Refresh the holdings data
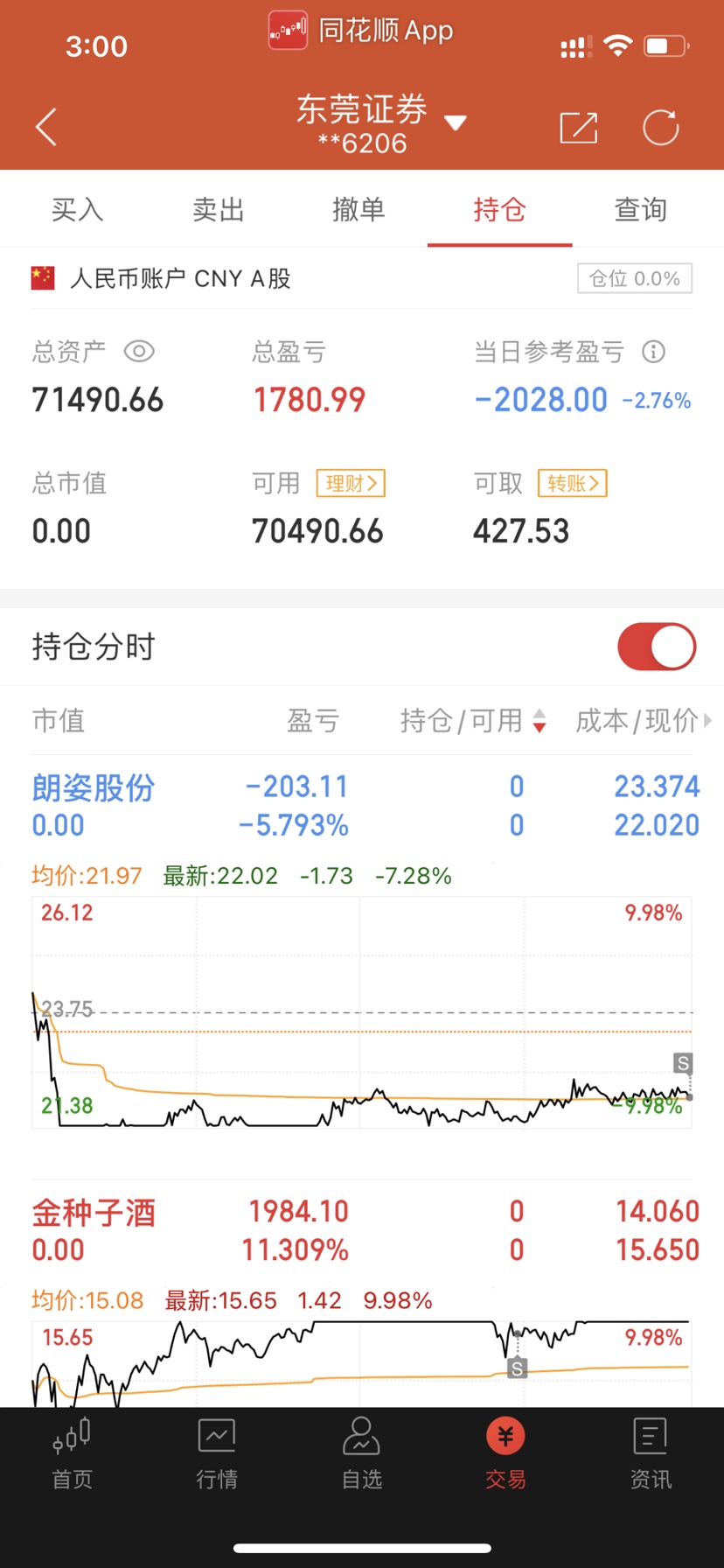Viewport: 724px width, 1568px height. click(x=660, y=128)
